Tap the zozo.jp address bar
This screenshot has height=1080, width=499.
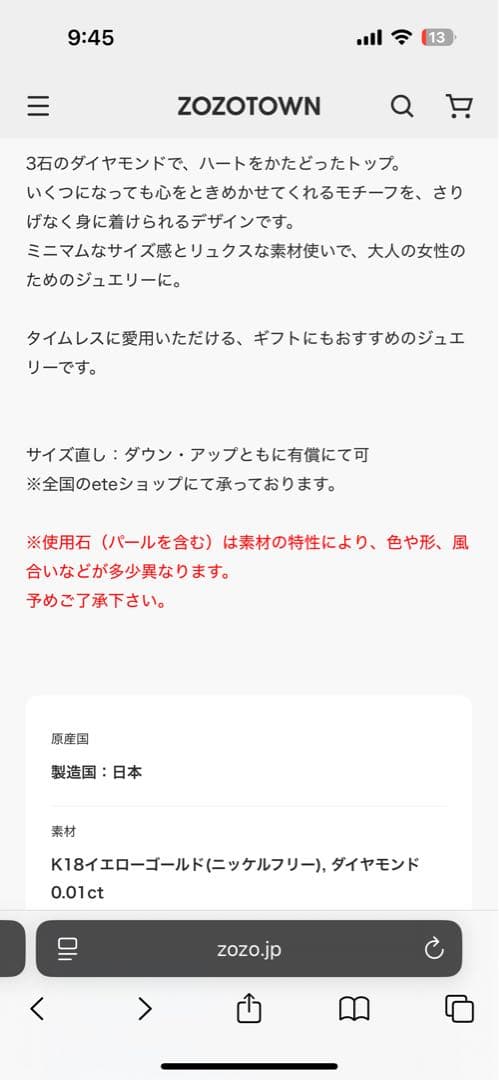pos(249,949)
